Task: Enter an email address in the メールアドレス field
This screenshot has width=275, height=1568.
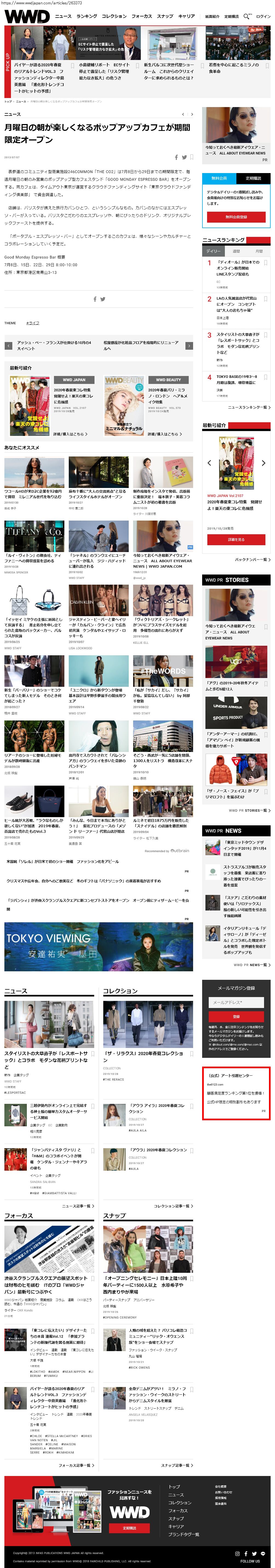Action: tap(236, 1002)
